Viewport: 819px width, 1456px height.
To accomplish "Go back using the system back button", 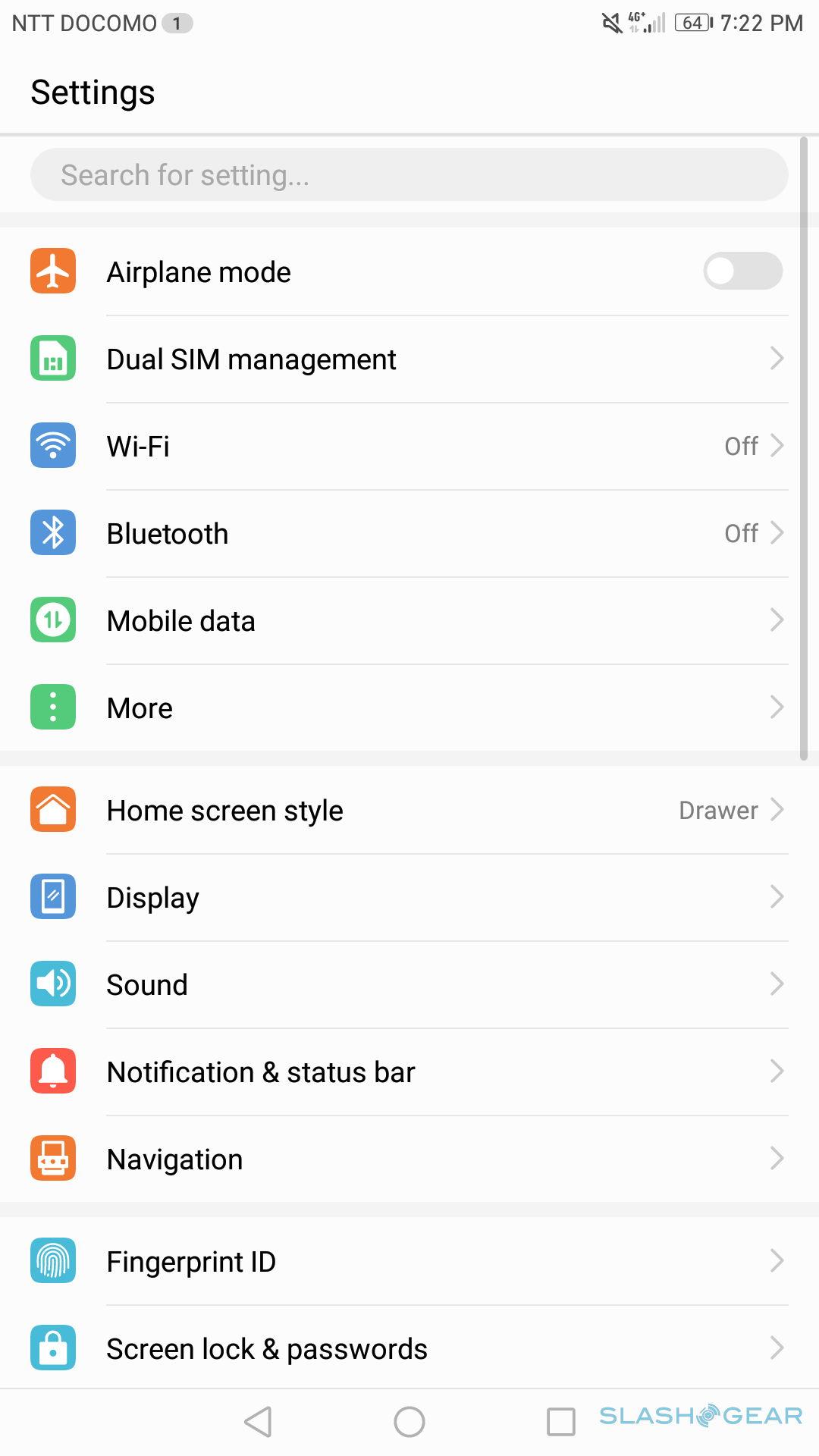I will pos(259,1422).
